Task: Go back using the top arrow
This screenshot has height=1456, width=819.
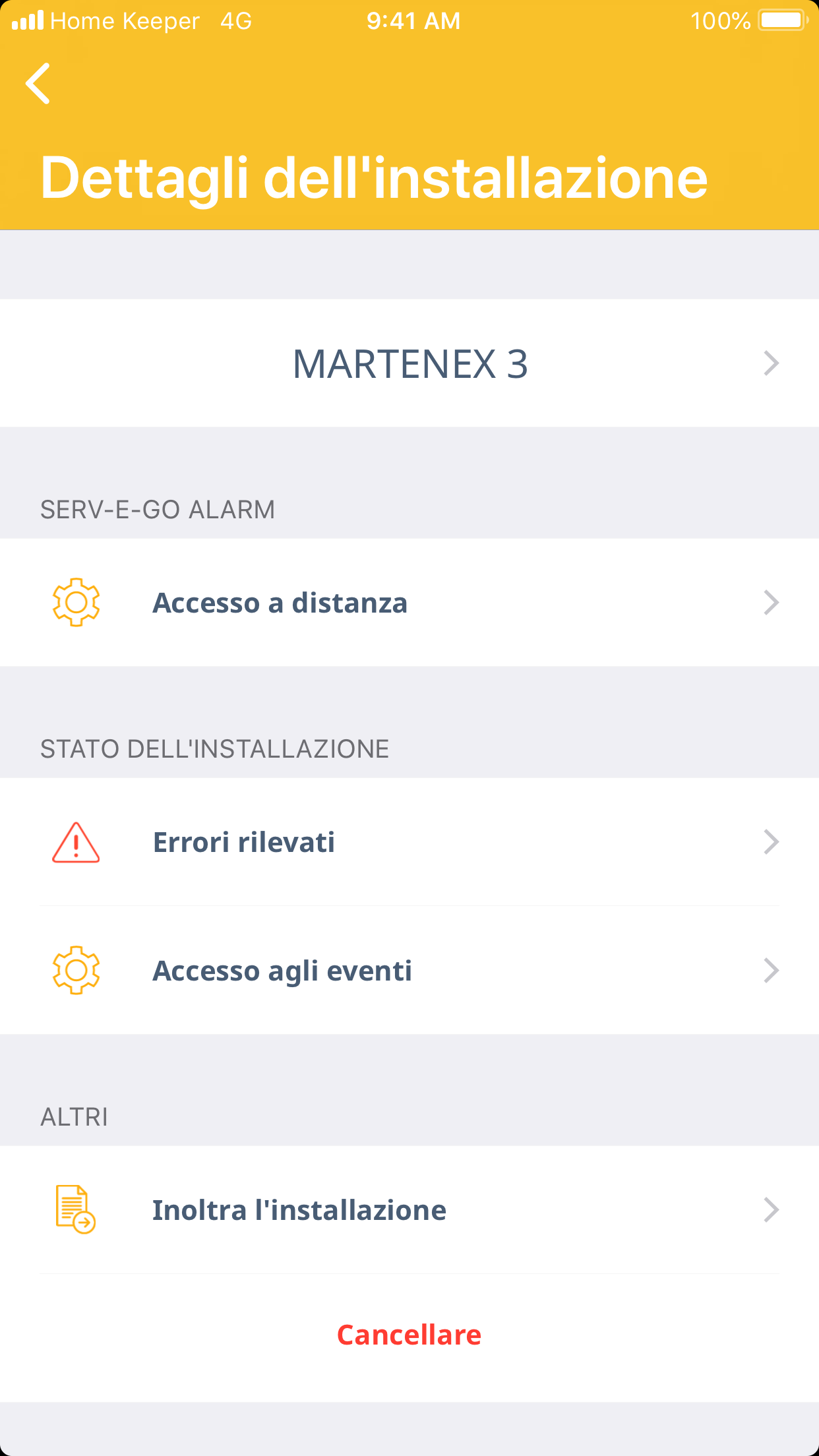Action: 38,84
